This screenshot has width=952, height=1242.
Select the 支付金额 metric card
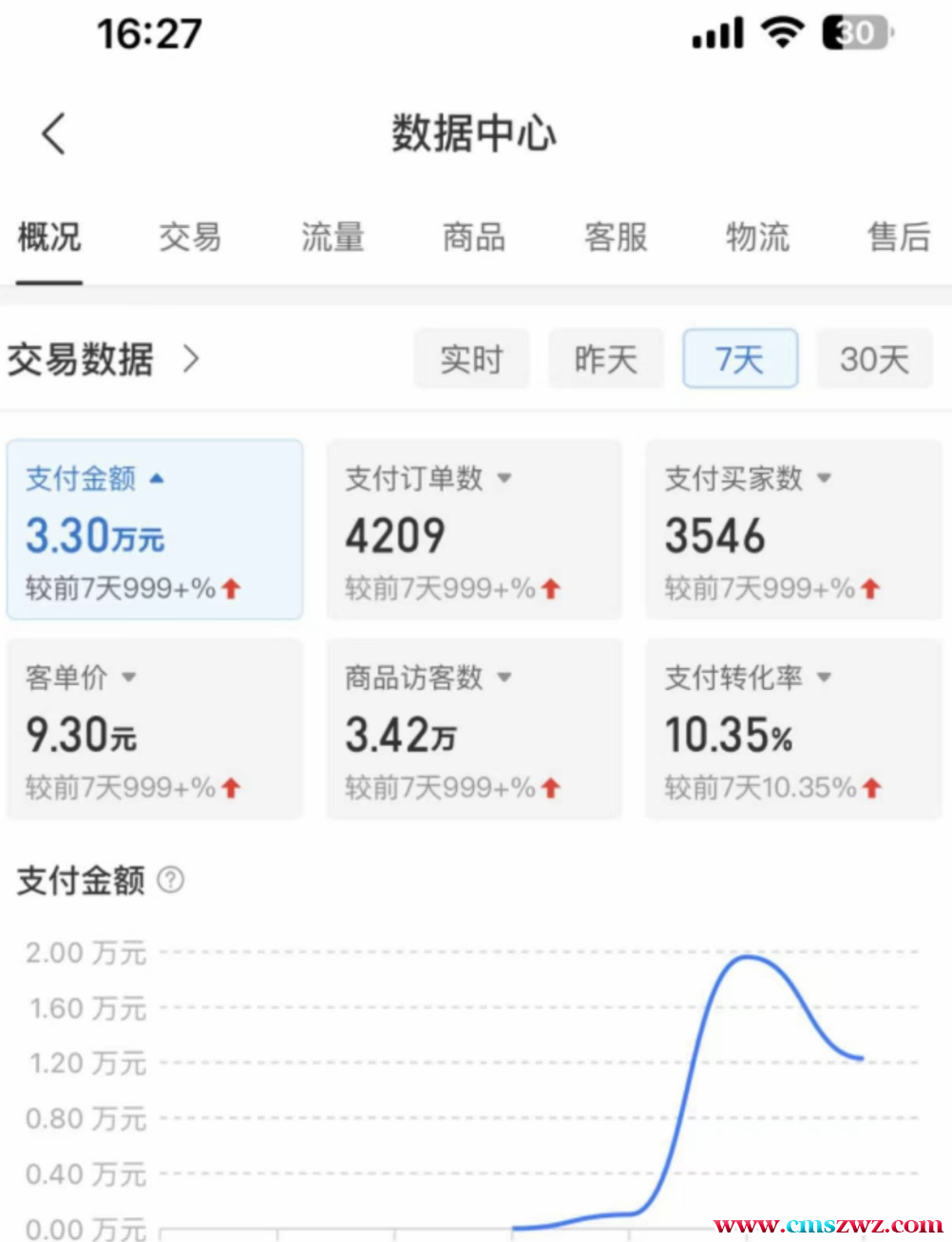(x=155, y=529)
